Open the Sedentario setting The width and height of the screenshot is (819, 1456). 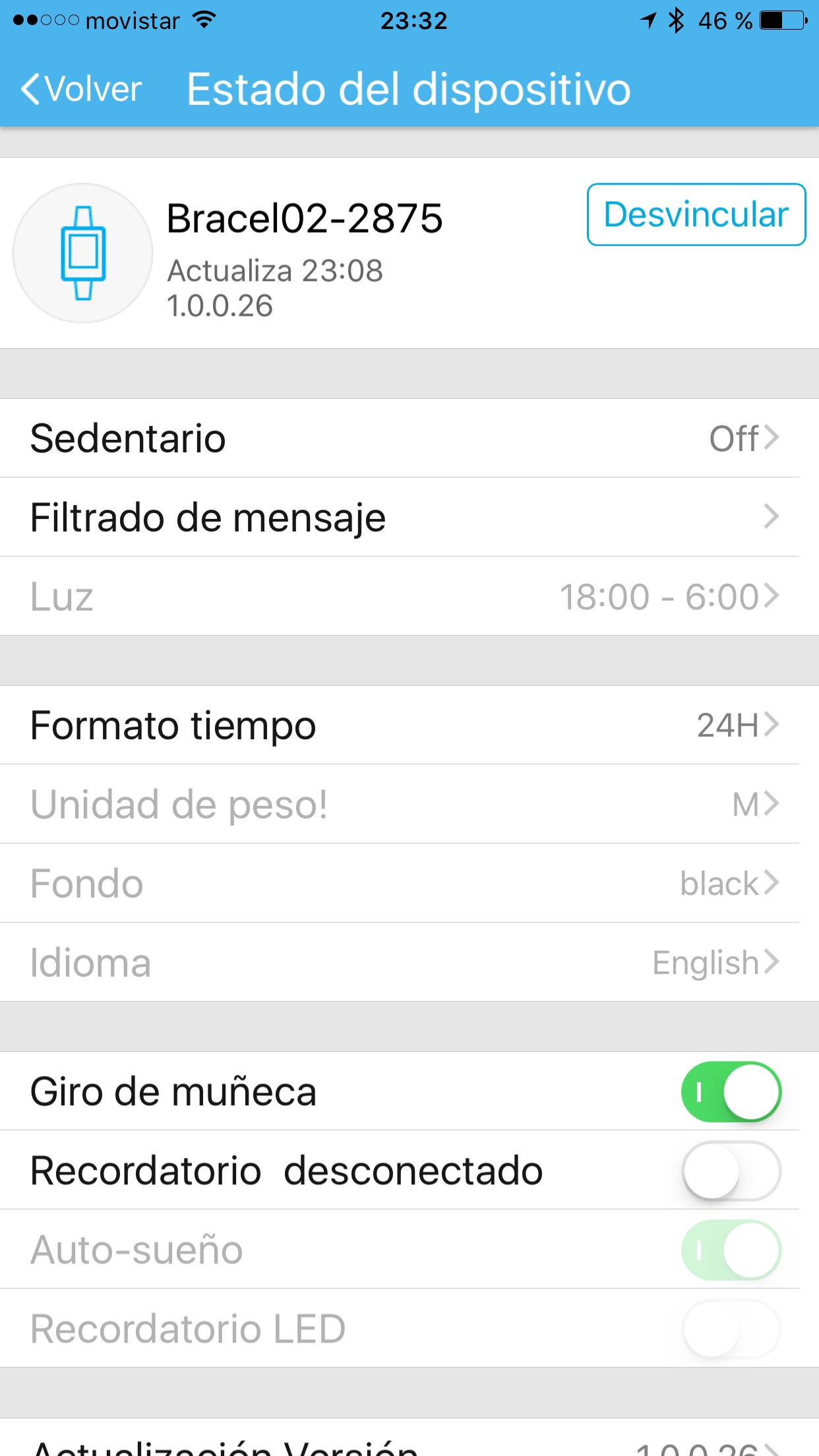409,439
